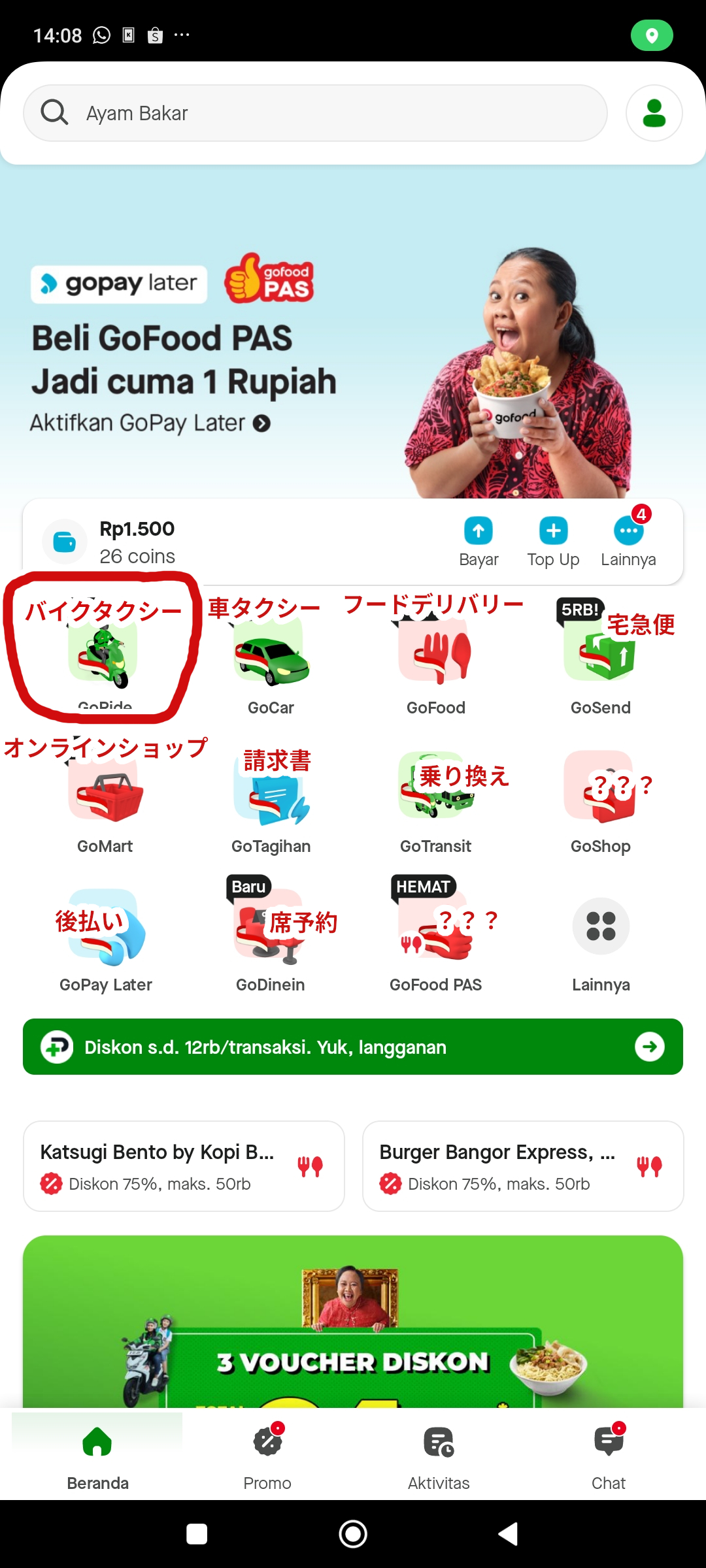
Task: Tap the Bayar button
Action: tap(479, 541)
